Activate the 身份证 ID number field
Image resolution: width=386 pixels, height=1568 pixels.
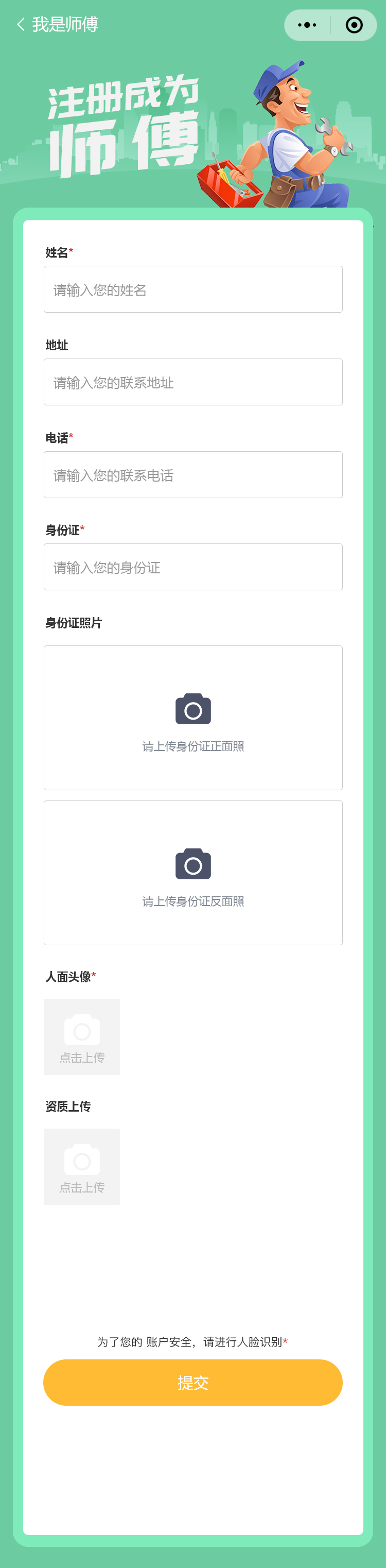(x=192, y=567)
